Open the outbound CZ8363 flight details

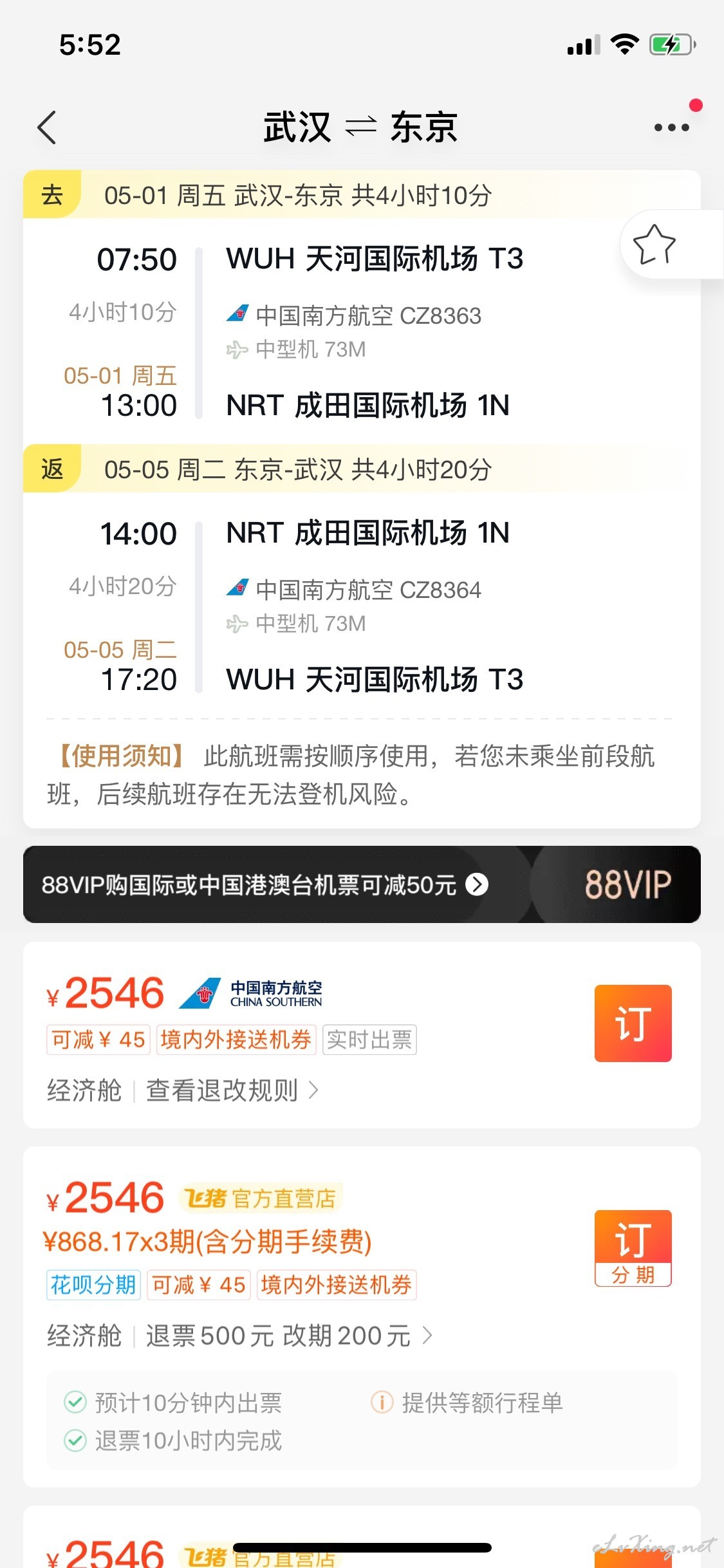pyautogui.click(x=362, y=332)
